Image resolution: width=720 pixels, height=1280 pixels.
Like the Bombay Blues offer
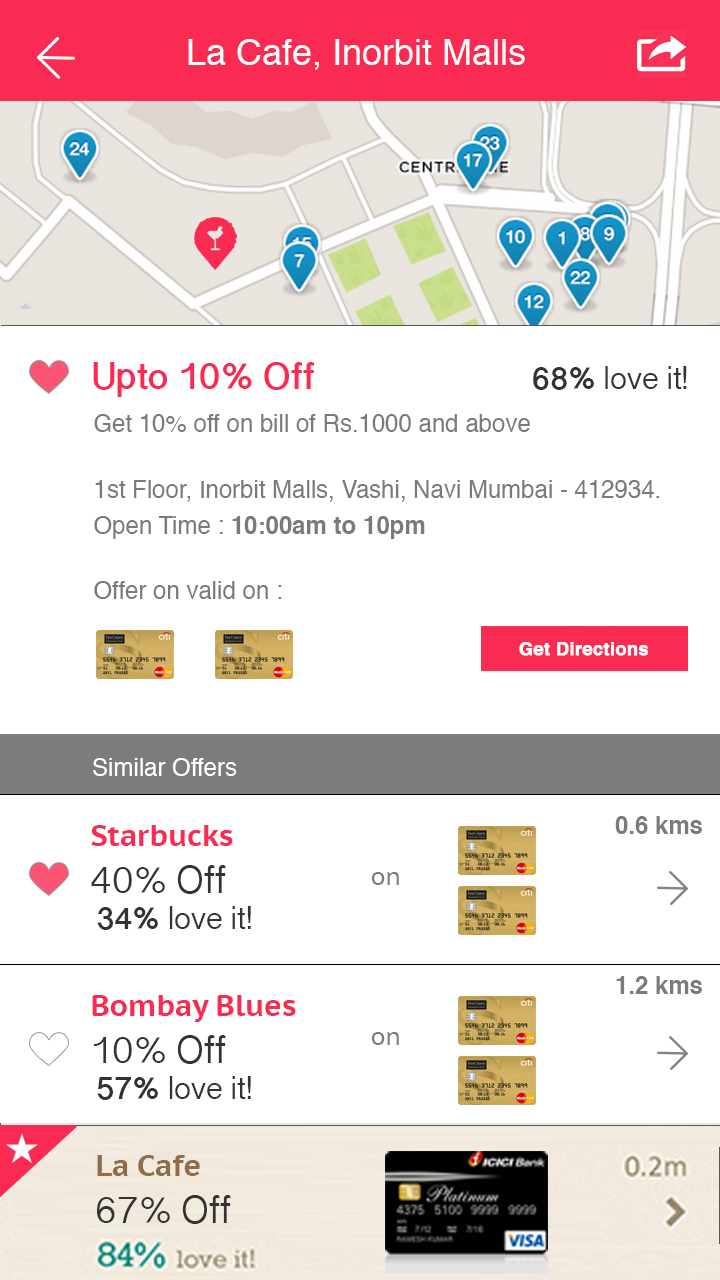[x=49, y=1049]
